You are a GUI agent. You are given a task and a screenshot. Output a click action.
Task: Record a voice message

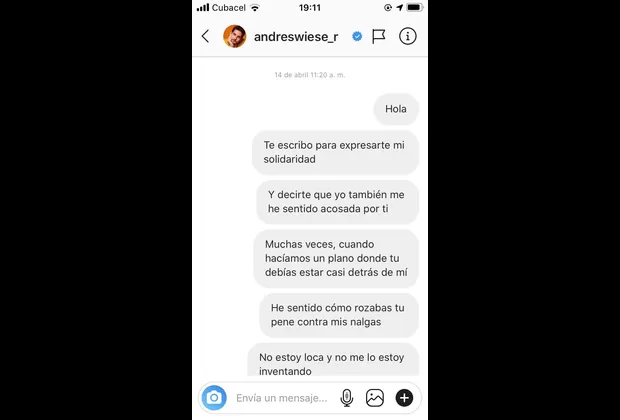pos(347,398)
